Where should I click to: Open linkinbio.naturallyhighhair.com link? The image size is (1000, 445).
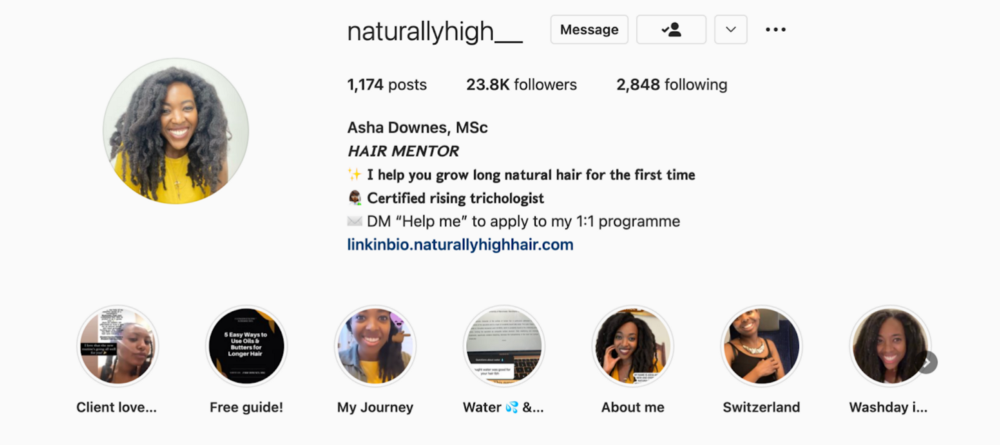click(460, 244)
